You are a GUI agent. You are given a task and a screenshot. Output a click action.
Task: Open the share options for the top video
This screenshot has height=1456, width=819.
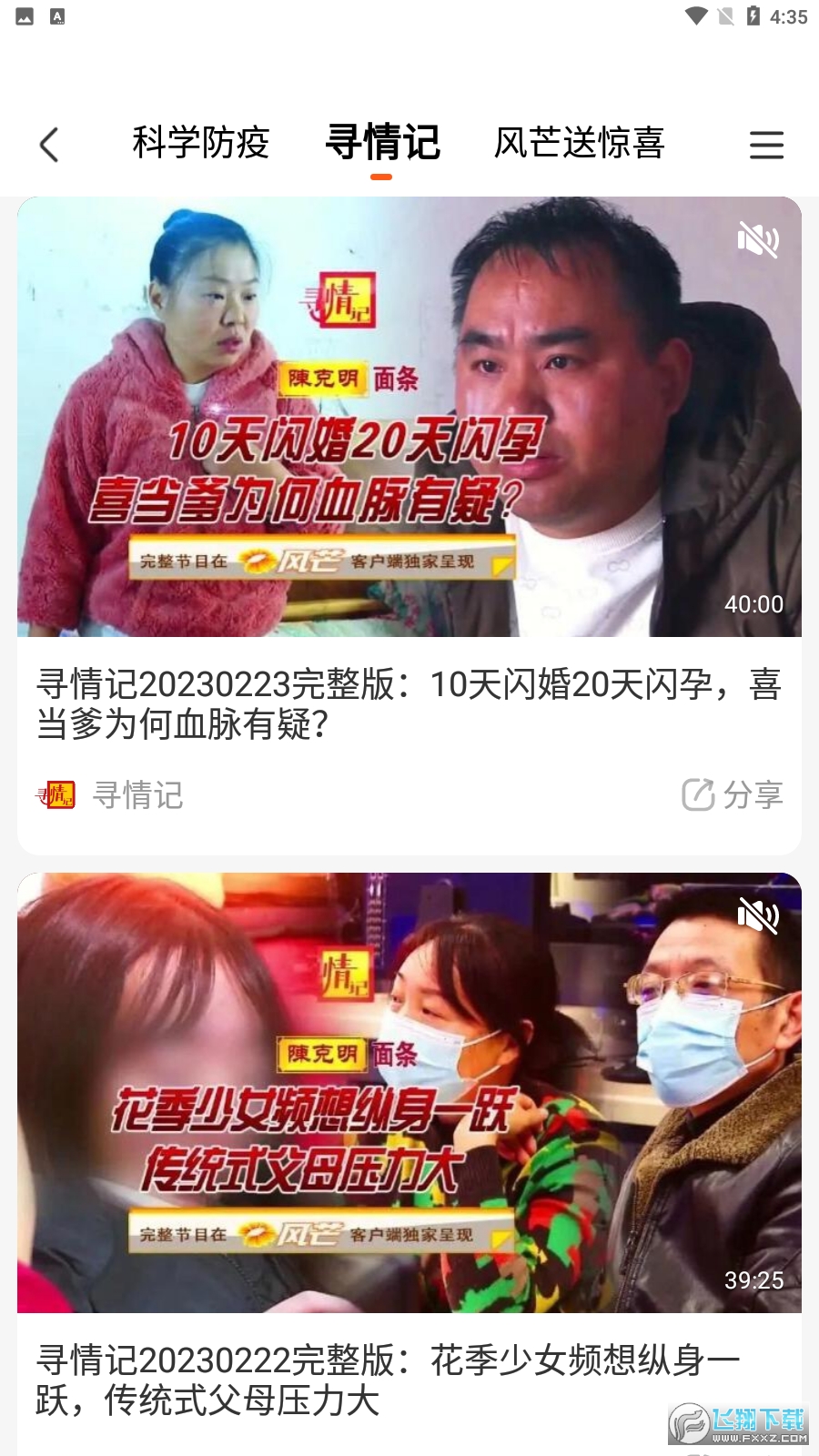pos(733,795)
